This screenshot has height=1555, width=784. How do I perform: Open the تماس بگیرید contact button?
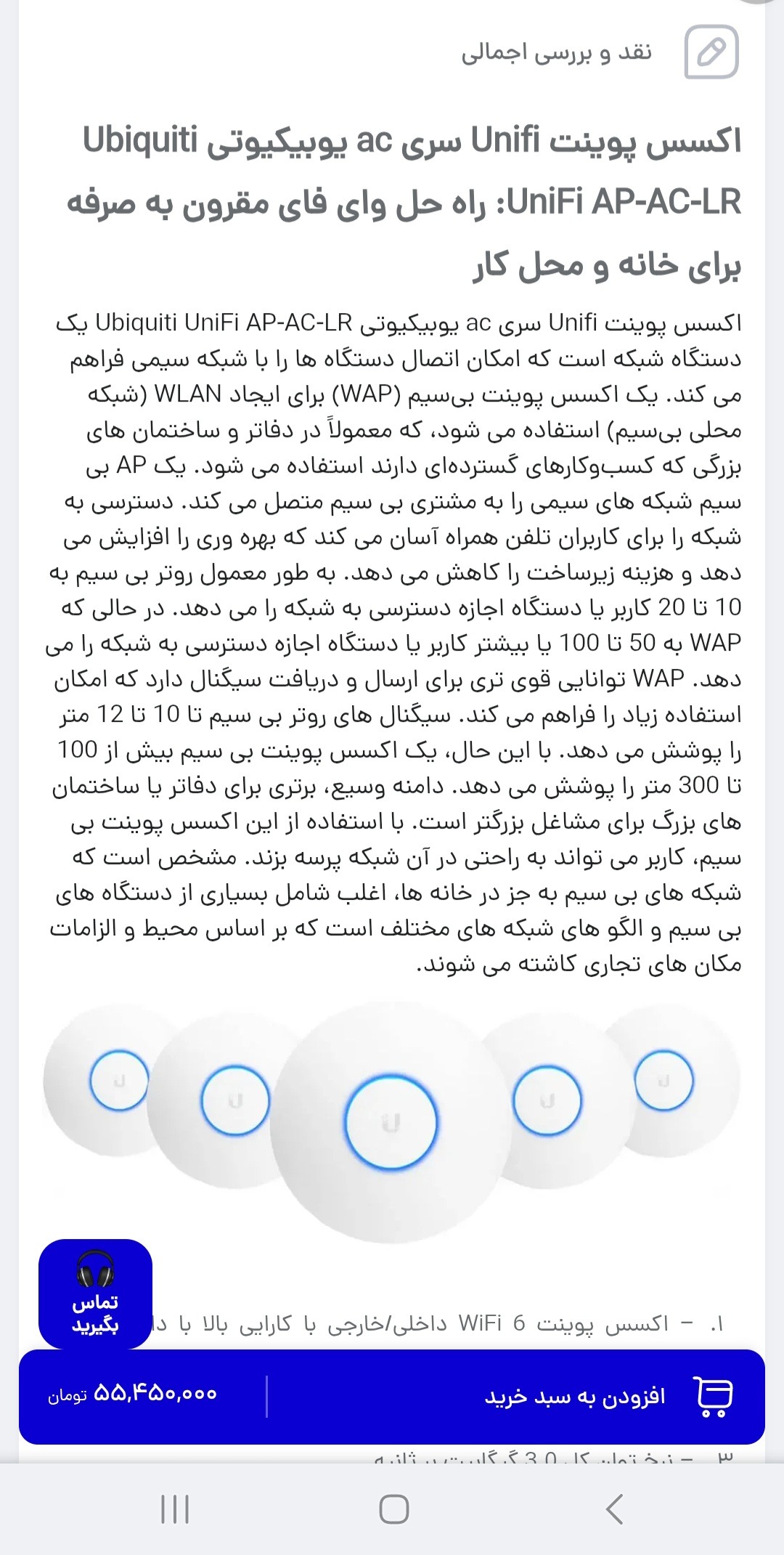[95, 1294]
